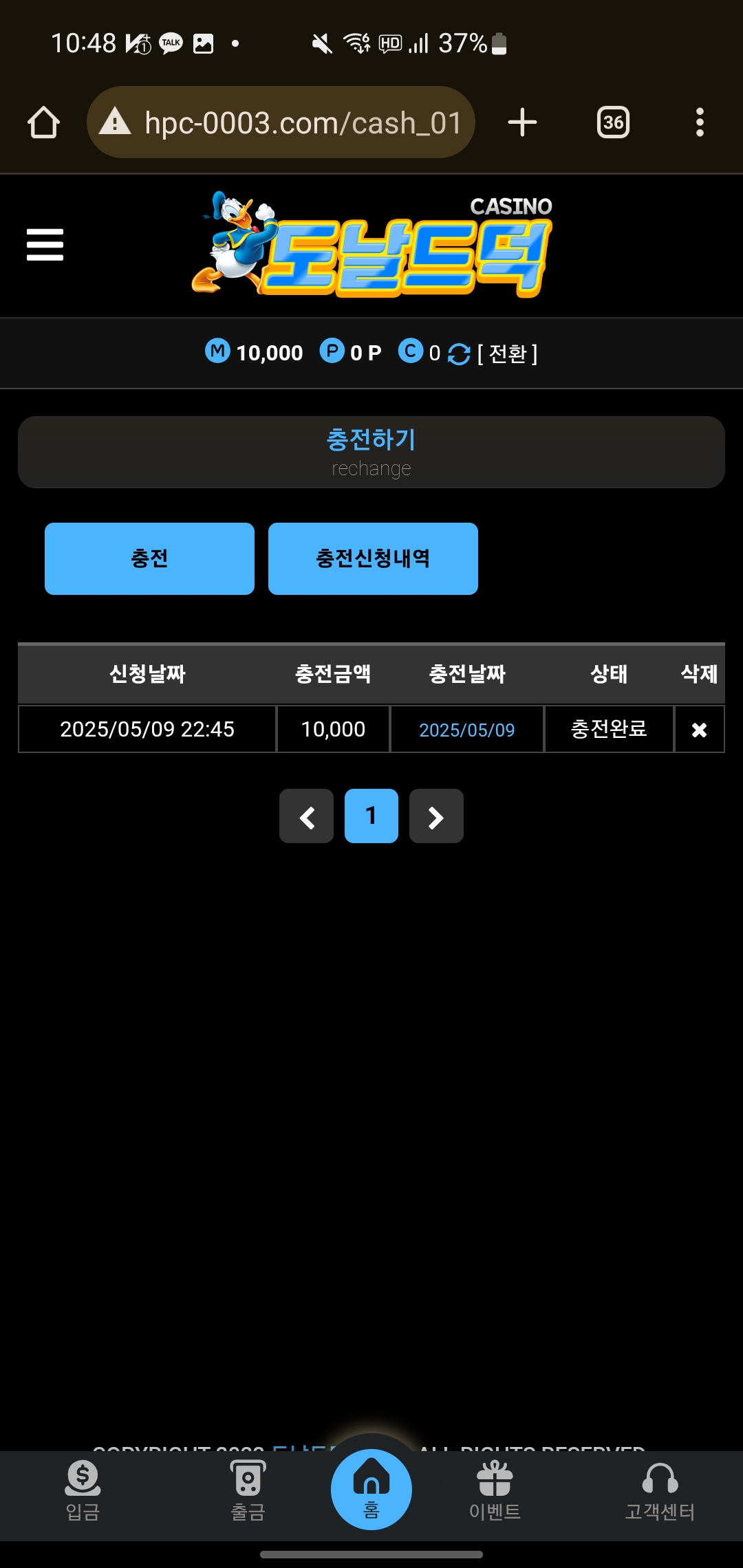This screenshot has height=1568, width=743.
Task: Go to the next page
Action: click(x=436, y=816)
